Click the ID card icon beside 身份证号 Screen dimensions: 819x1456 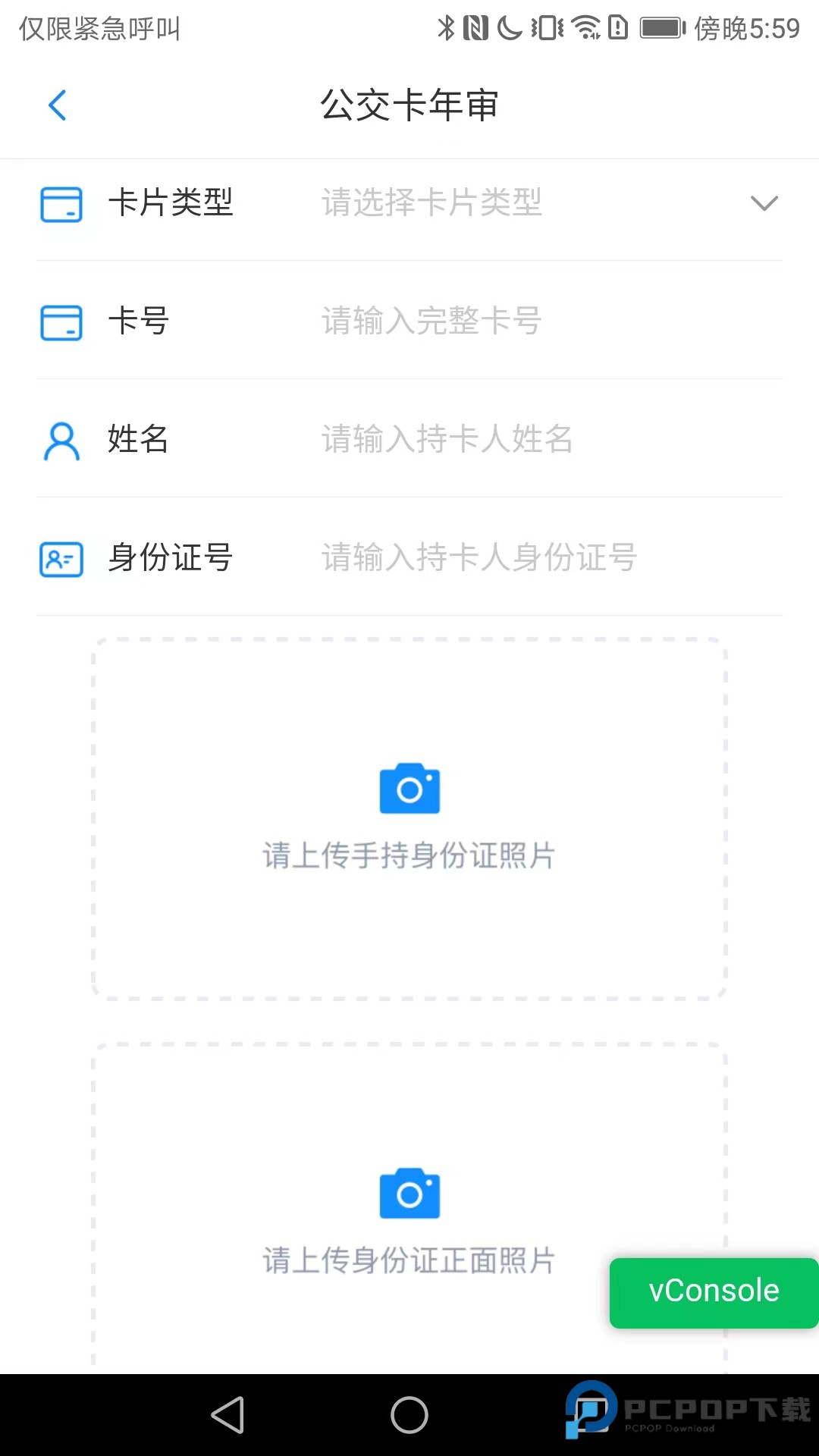(61, 559)
